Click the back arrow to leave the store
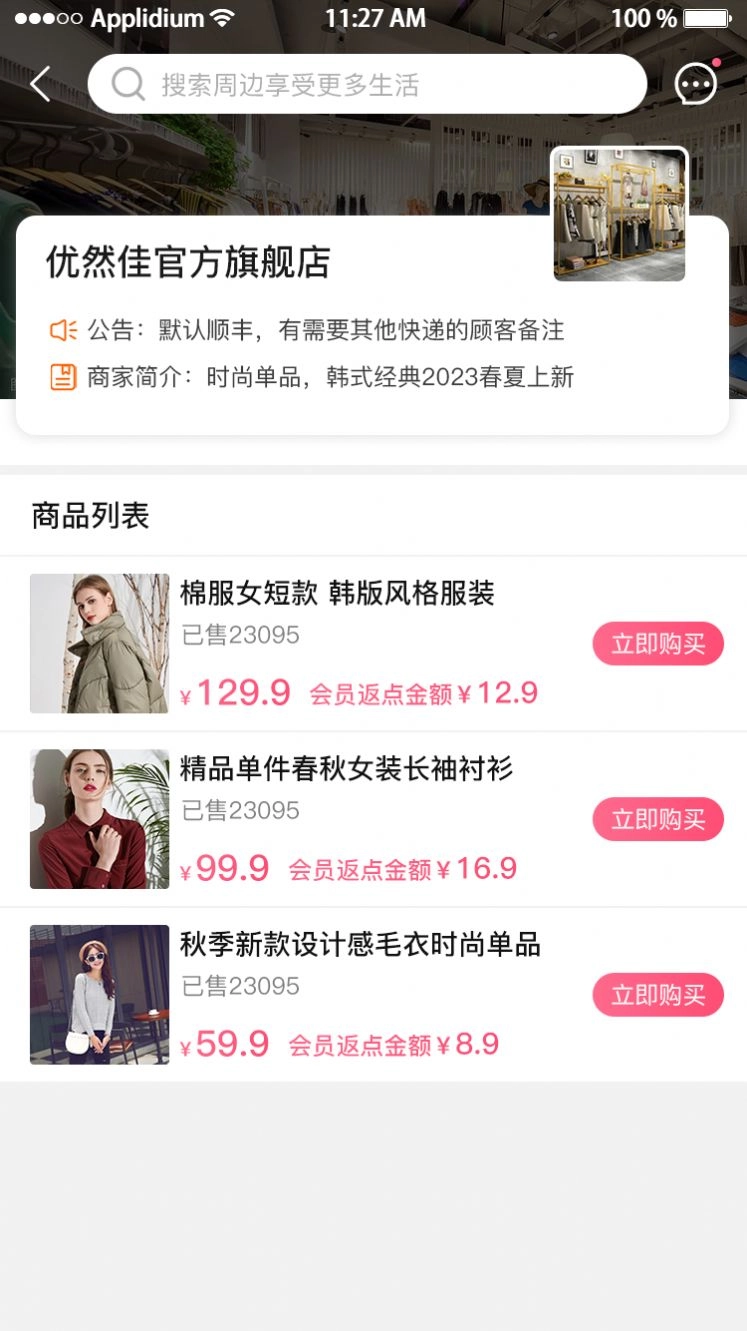Image resolution: width=747 pixels, height=1331 pixels. pyautogui.click(x=39, y=84)
